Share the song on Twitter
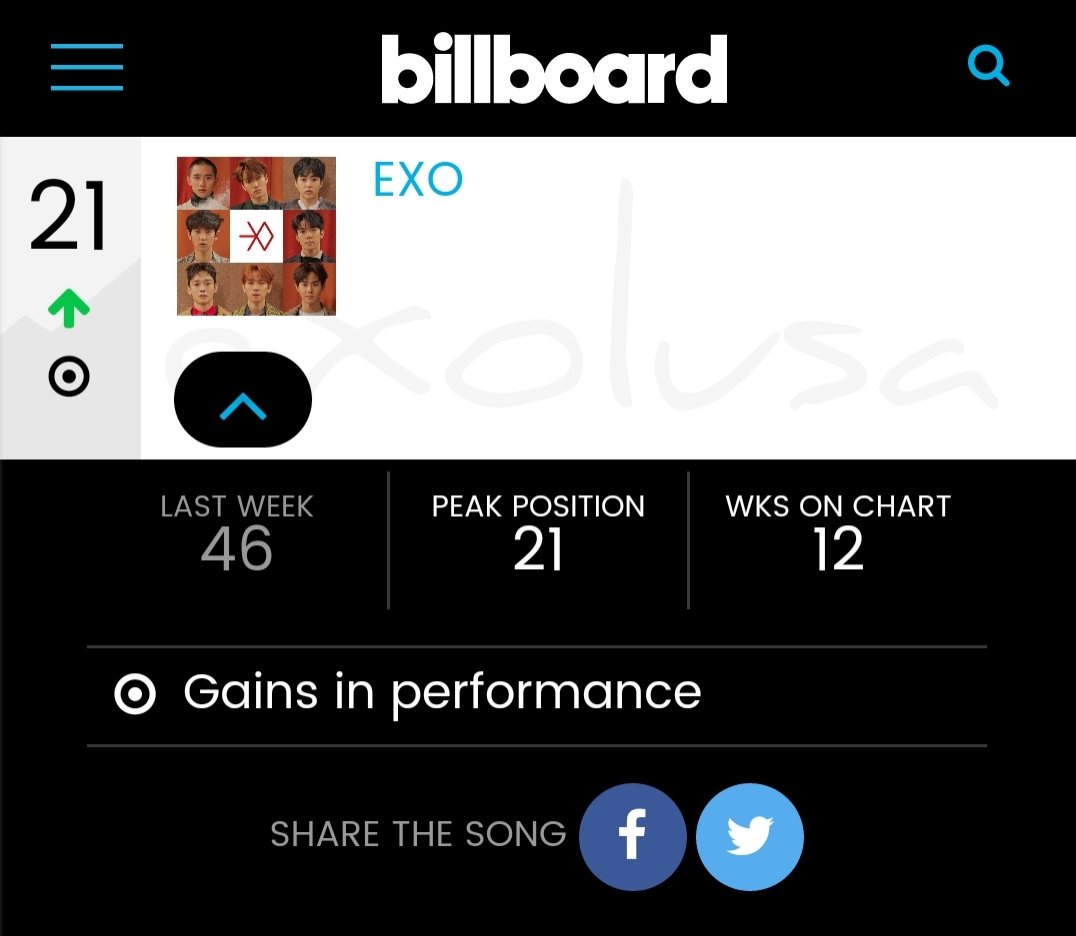Screen dimensions: 1076x936 750,836
